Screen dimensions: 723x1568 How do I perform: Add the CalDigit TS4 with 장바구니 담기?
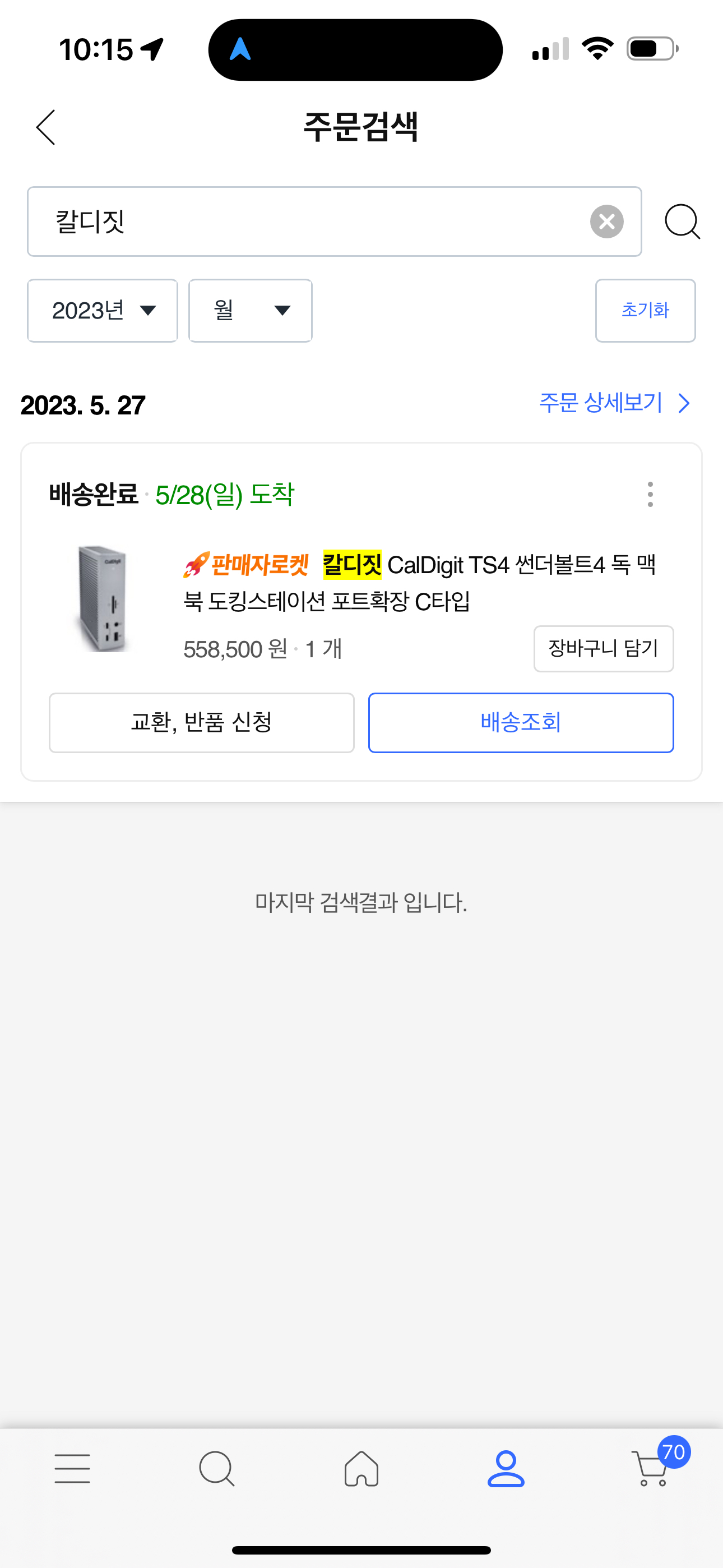(603, 648)
